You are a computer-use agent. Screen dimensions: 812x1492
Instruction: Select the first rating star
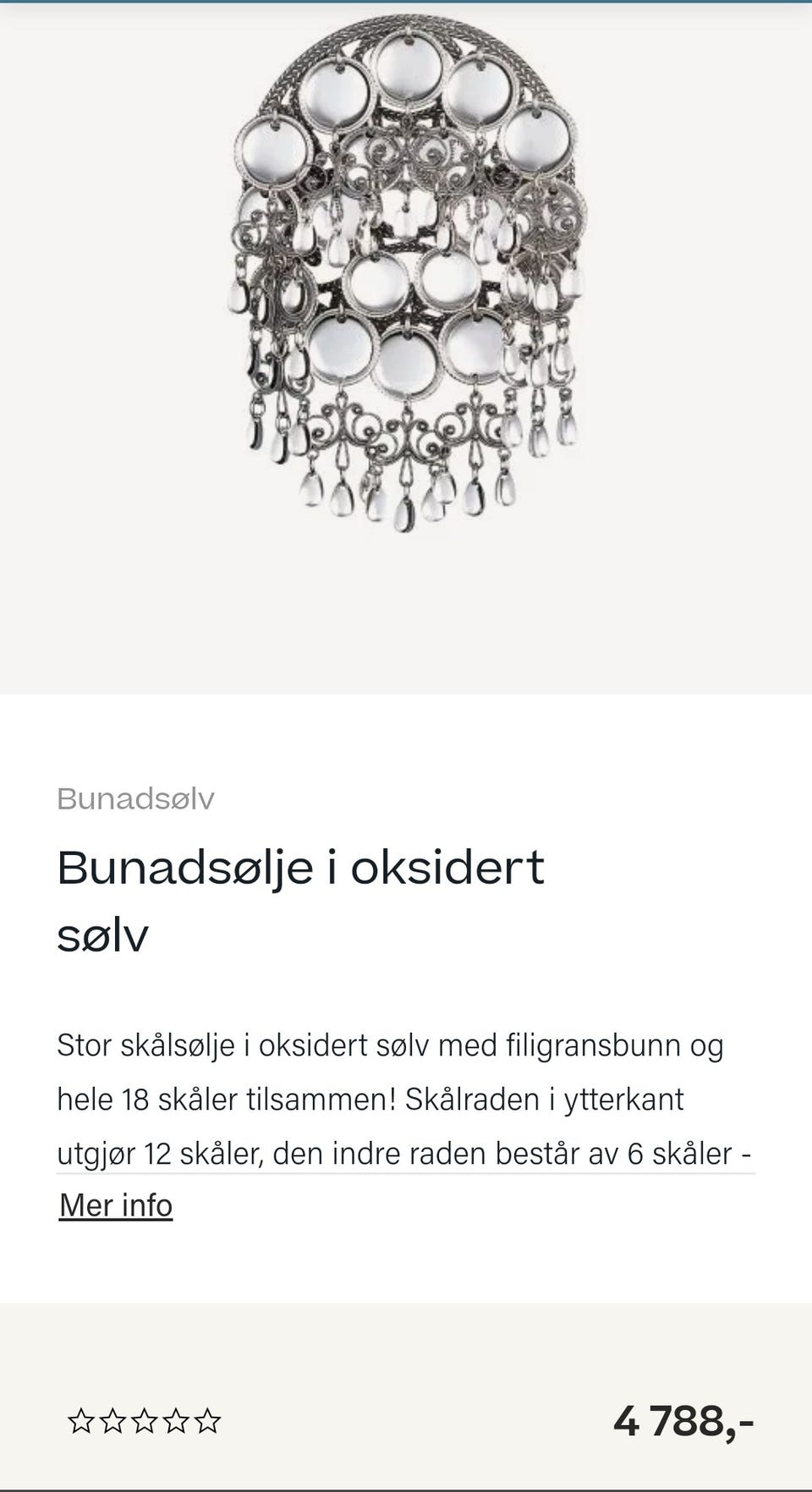pos(82,1419)
